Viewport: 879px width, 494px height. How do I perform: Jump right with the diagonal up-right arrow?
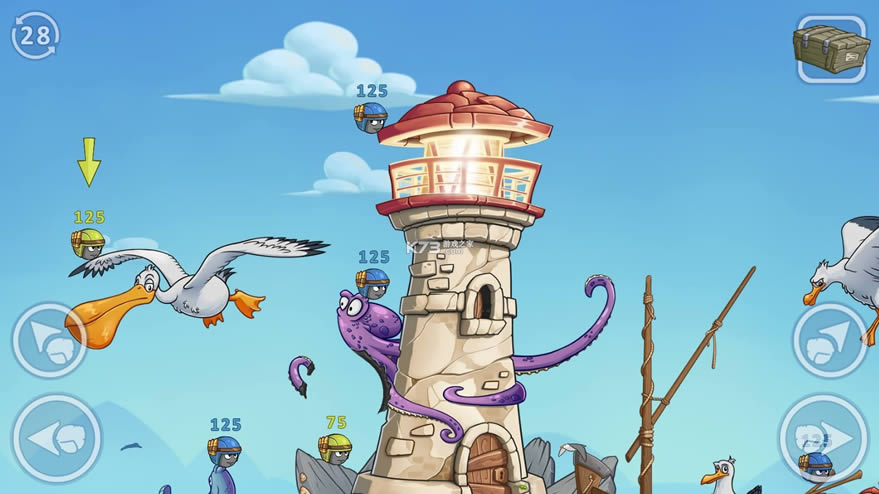point(829,340)
